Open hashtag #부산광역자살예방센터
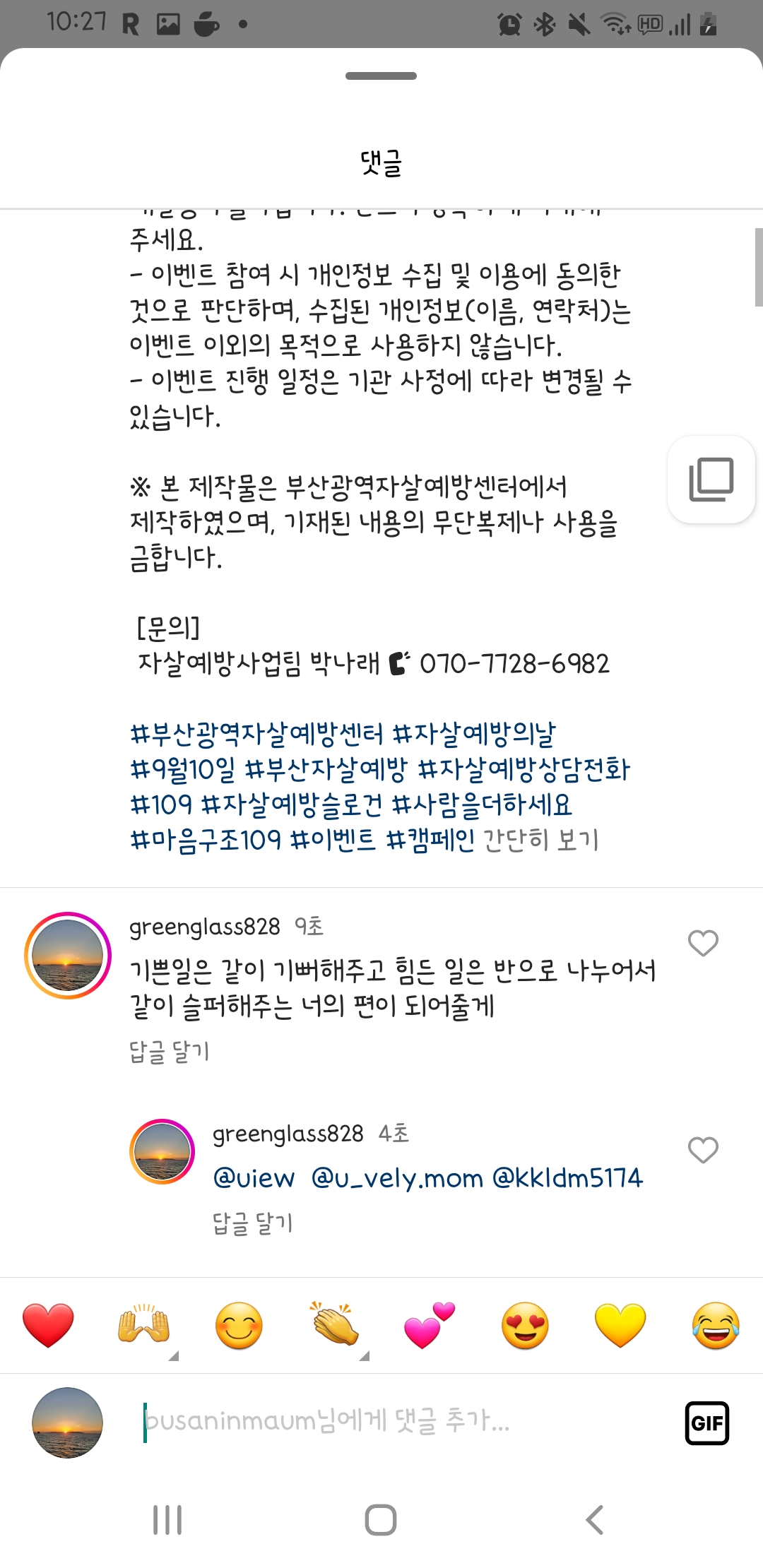The width and height of the screenshot is (763, 1568). (257, 734)
